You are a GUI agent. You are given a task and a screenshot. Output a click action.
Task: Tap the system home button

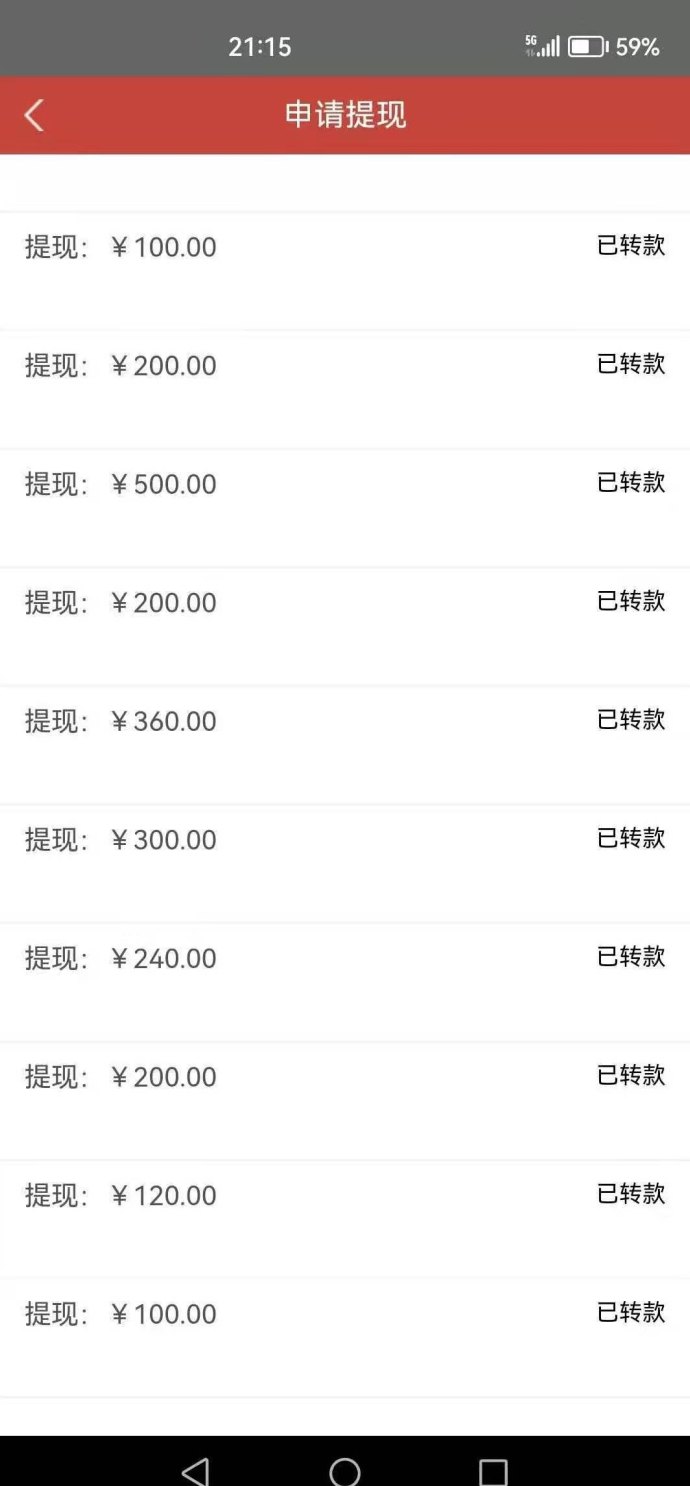[x=345, y=1470]
